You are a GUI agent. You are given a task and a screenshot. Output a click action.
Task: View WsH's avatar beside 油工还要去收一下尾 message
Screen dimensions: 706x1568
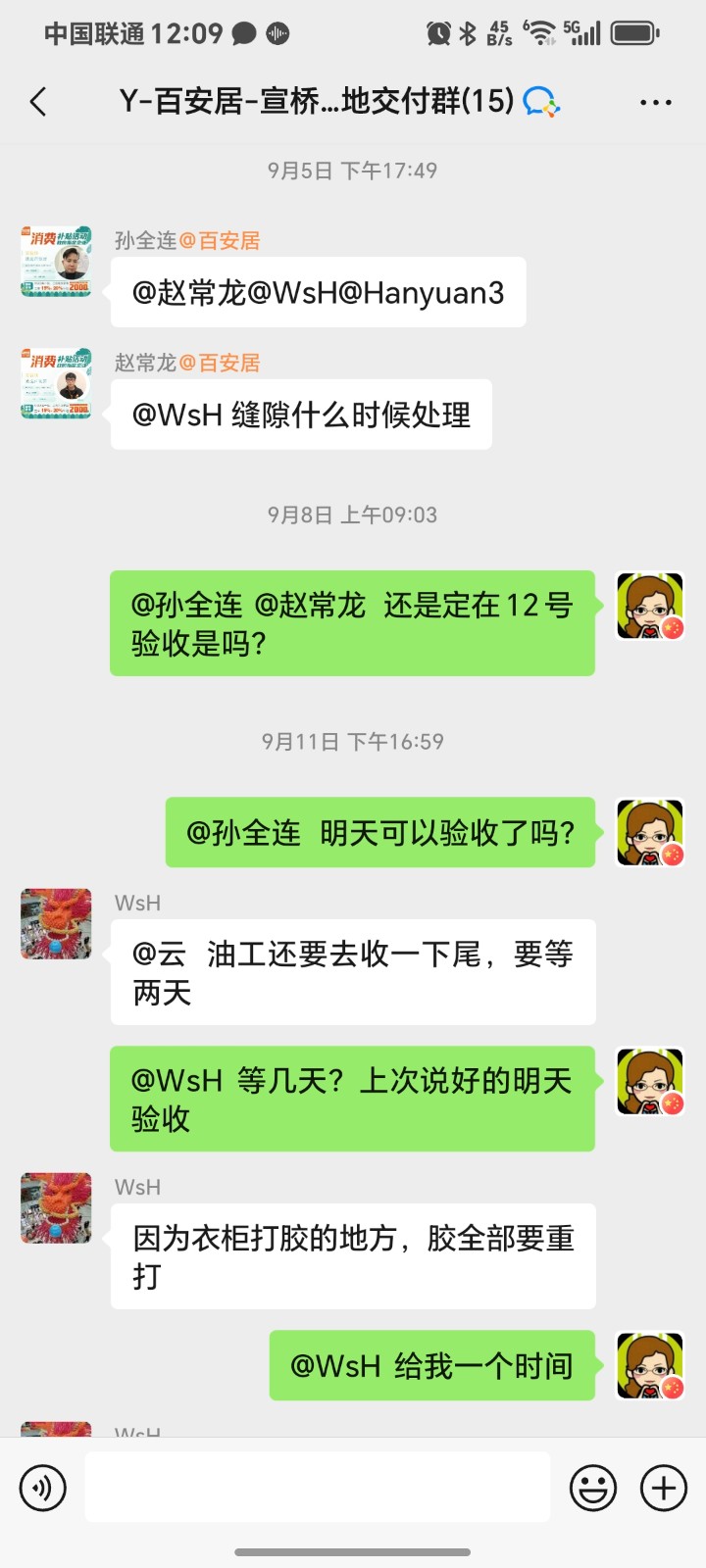coord(57,924)
